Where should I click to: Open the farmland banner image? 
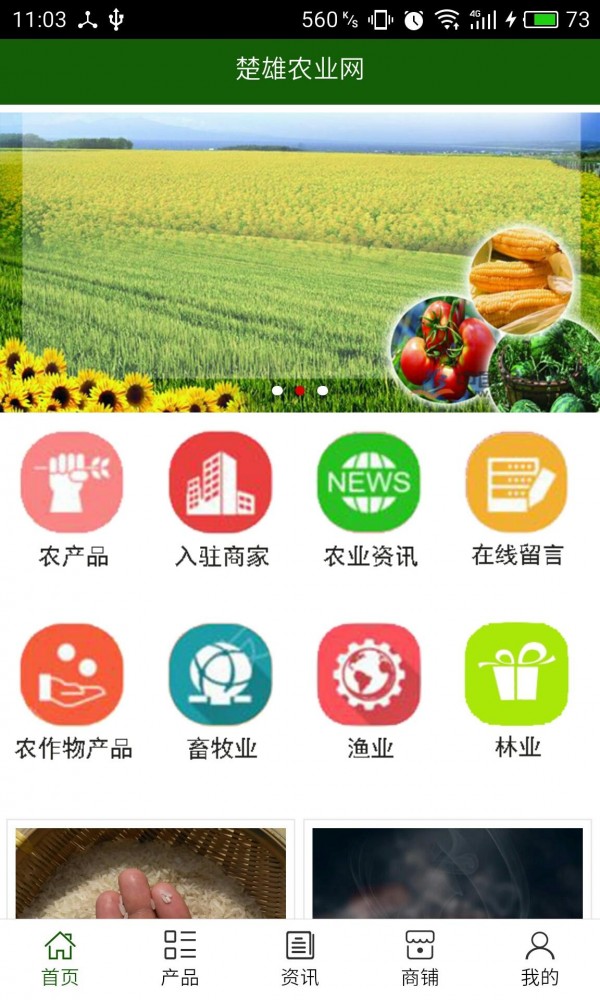pos(300,260)
